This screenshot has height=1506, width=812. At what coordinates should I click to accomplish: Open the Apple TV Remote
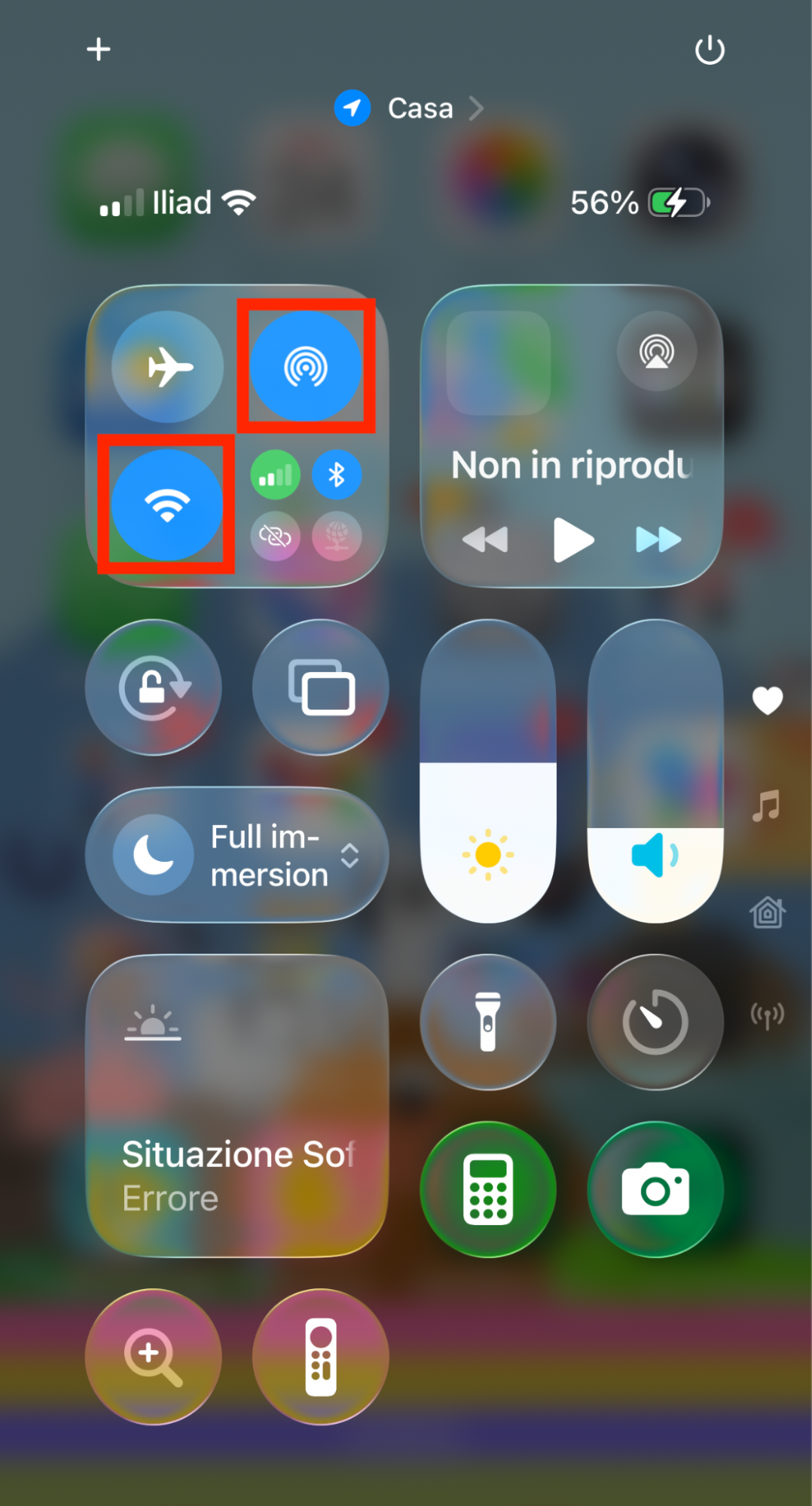pos(320,1356)
